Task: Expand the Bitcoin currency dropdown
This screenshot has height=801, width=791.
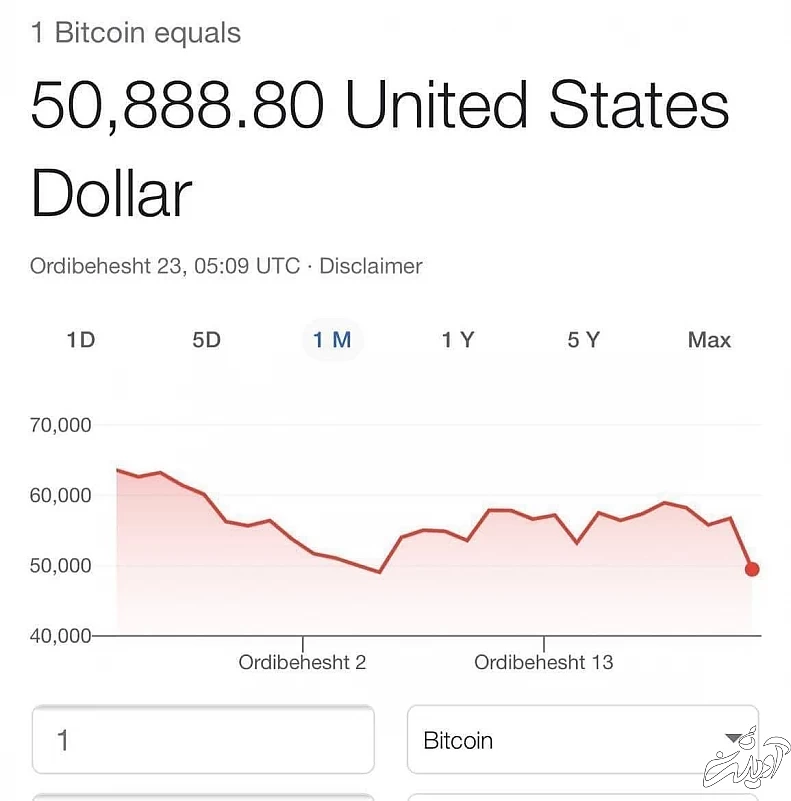Action: [583, 740]
